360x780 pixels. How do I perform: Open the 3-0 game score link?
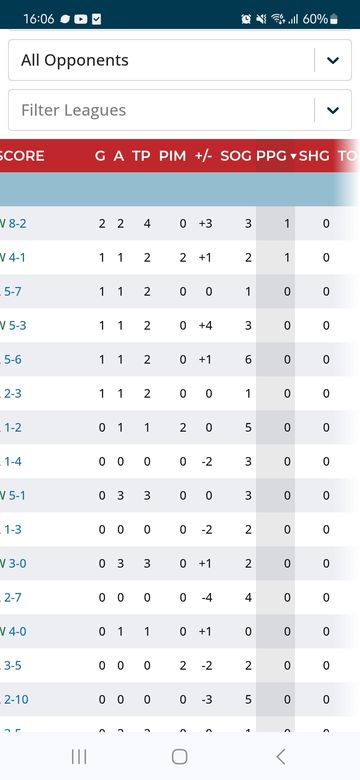click(17, 564)
